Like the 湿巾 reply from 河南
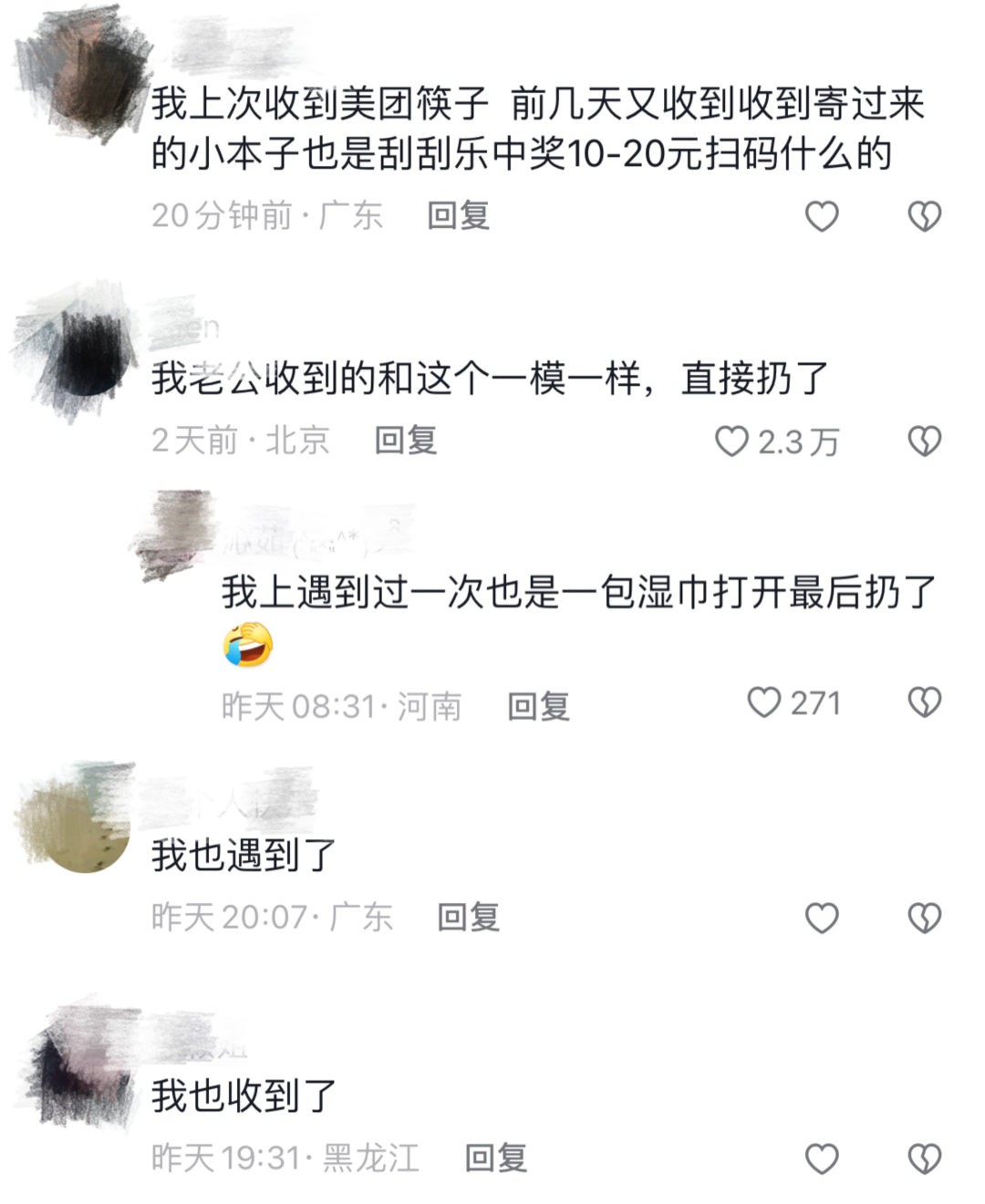This screenshot has height=1204, width=985. pos(764,703)
